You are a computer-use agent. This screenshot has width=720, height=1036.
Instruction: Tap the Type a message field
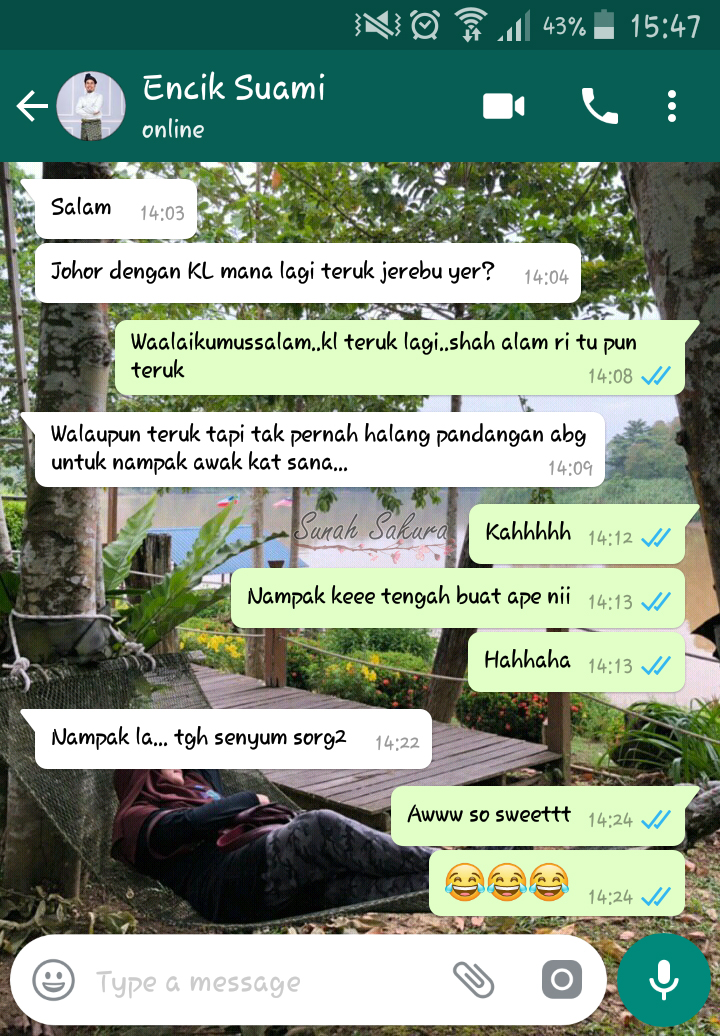tap(260, 982)
